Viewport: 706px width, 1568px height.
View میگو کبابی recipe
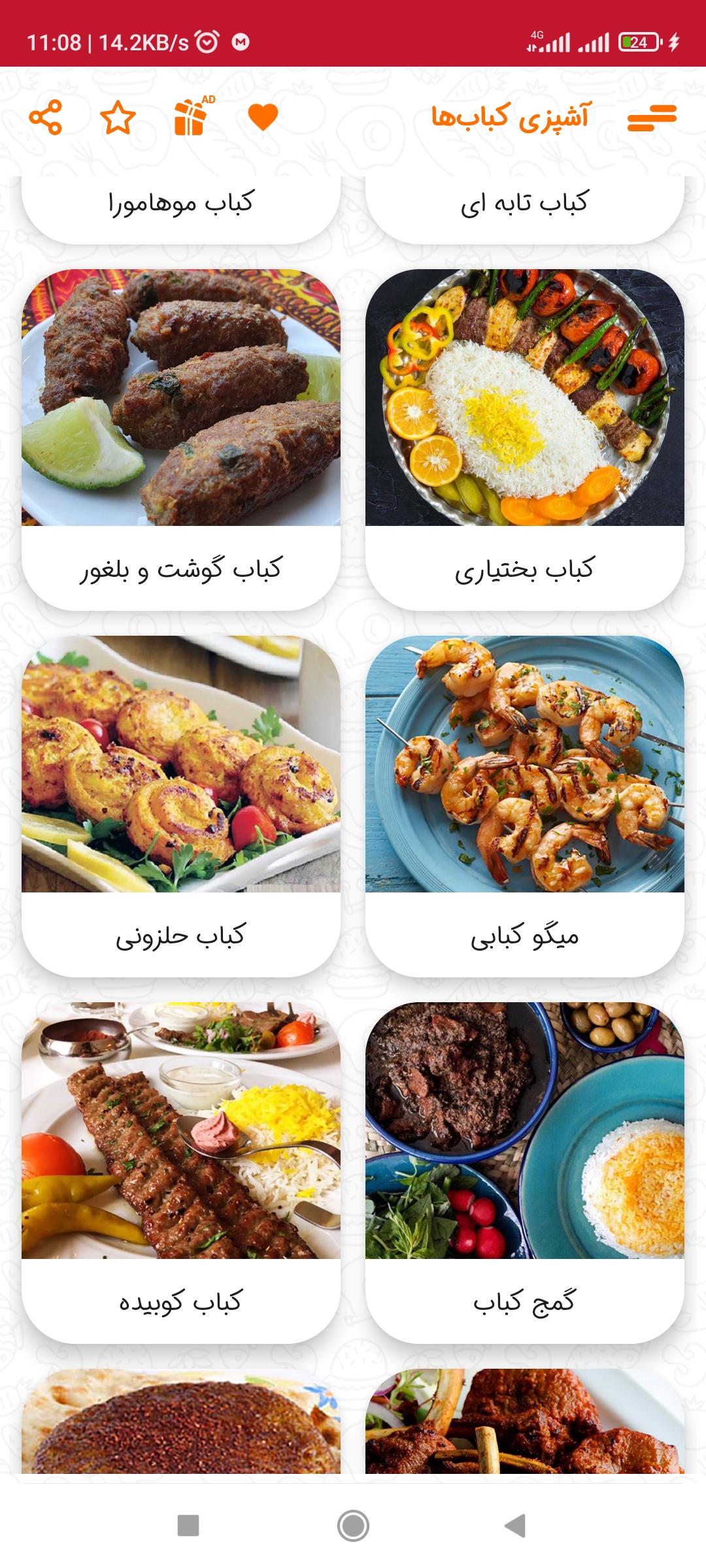click(x=524, y=805)
